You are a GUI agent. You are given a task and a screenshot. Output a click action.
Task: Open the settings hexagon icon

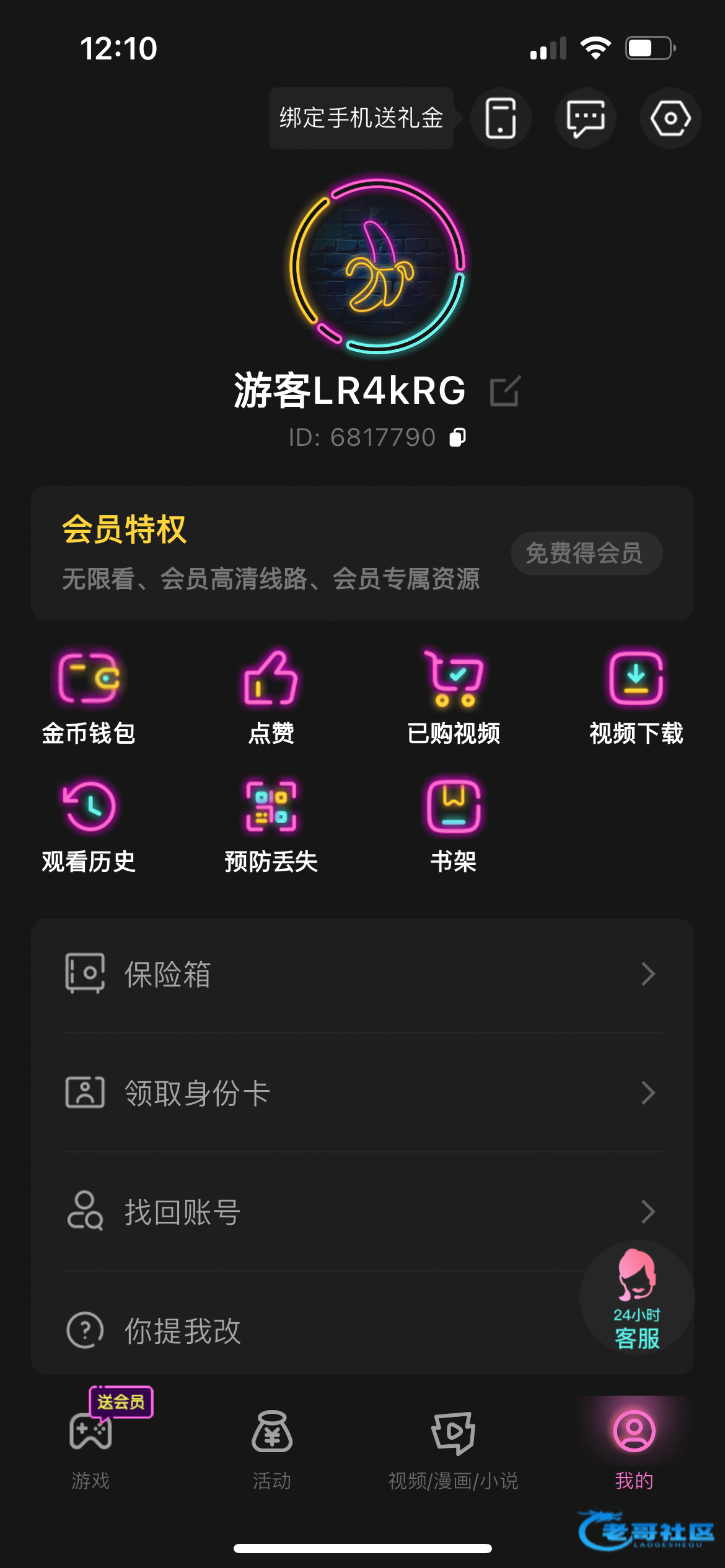coord(670,118)
